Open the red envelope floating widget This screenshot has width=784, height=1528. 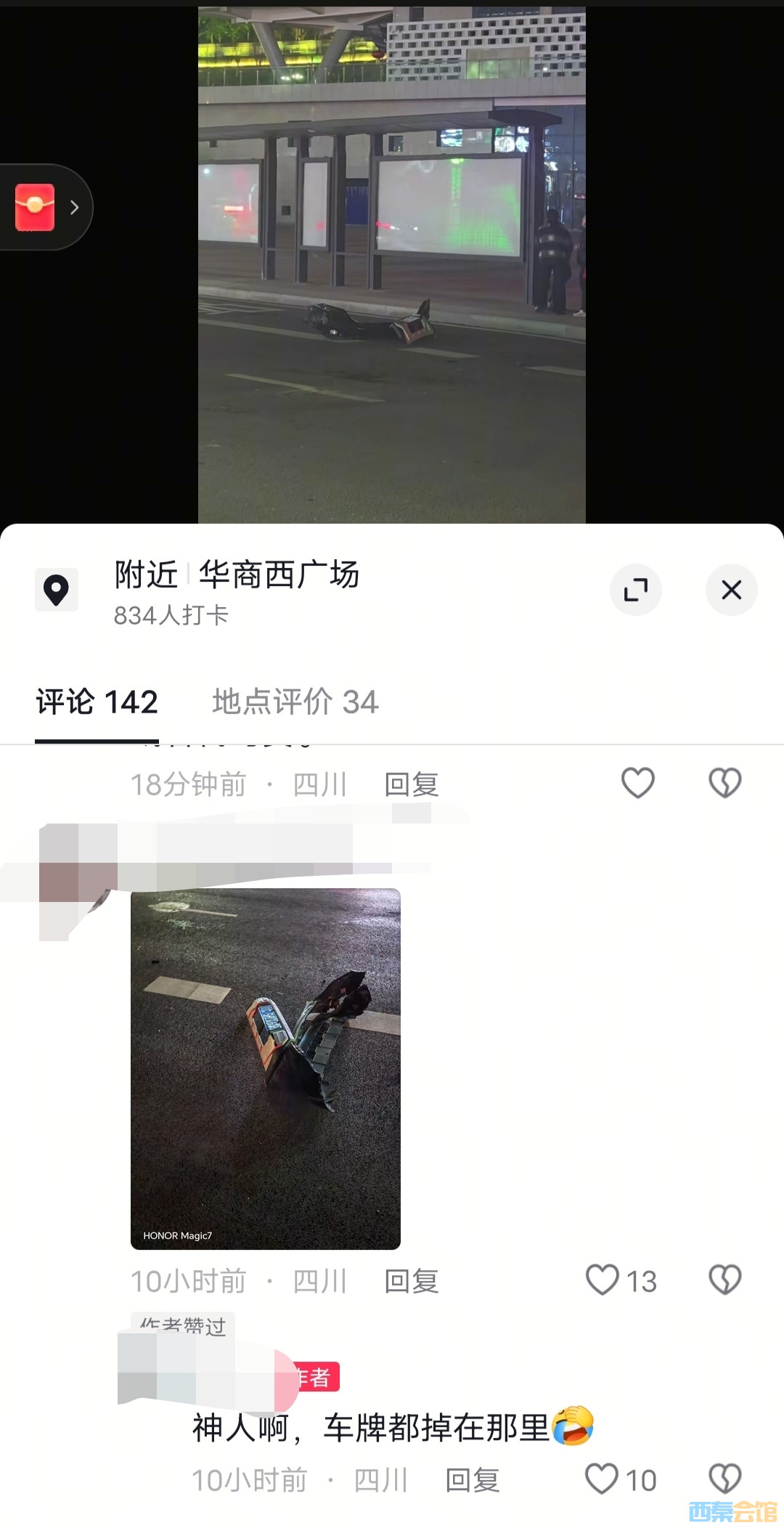click(x=36, y=208)
